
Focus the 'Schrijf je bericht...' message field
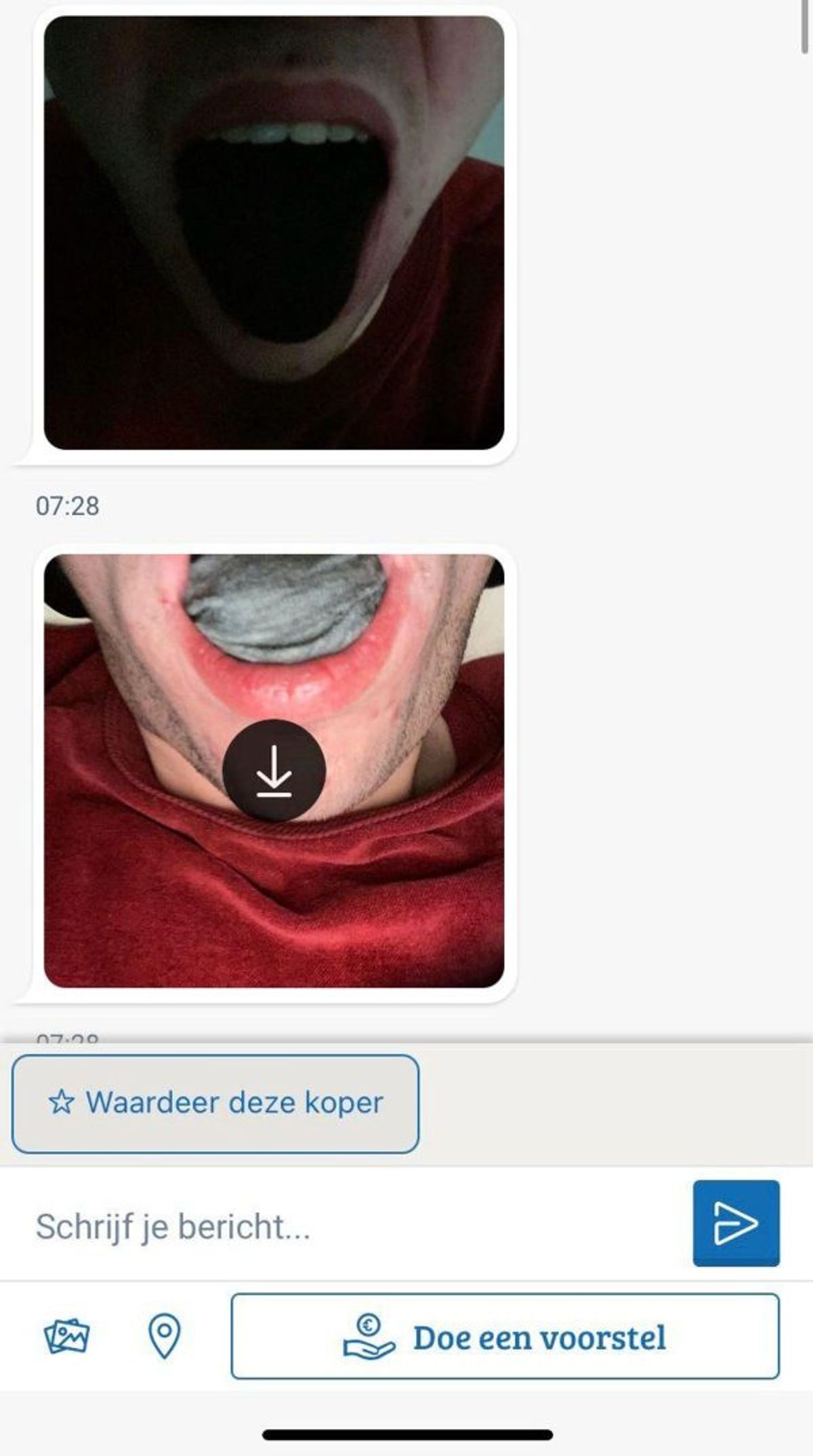(352, 1226)
